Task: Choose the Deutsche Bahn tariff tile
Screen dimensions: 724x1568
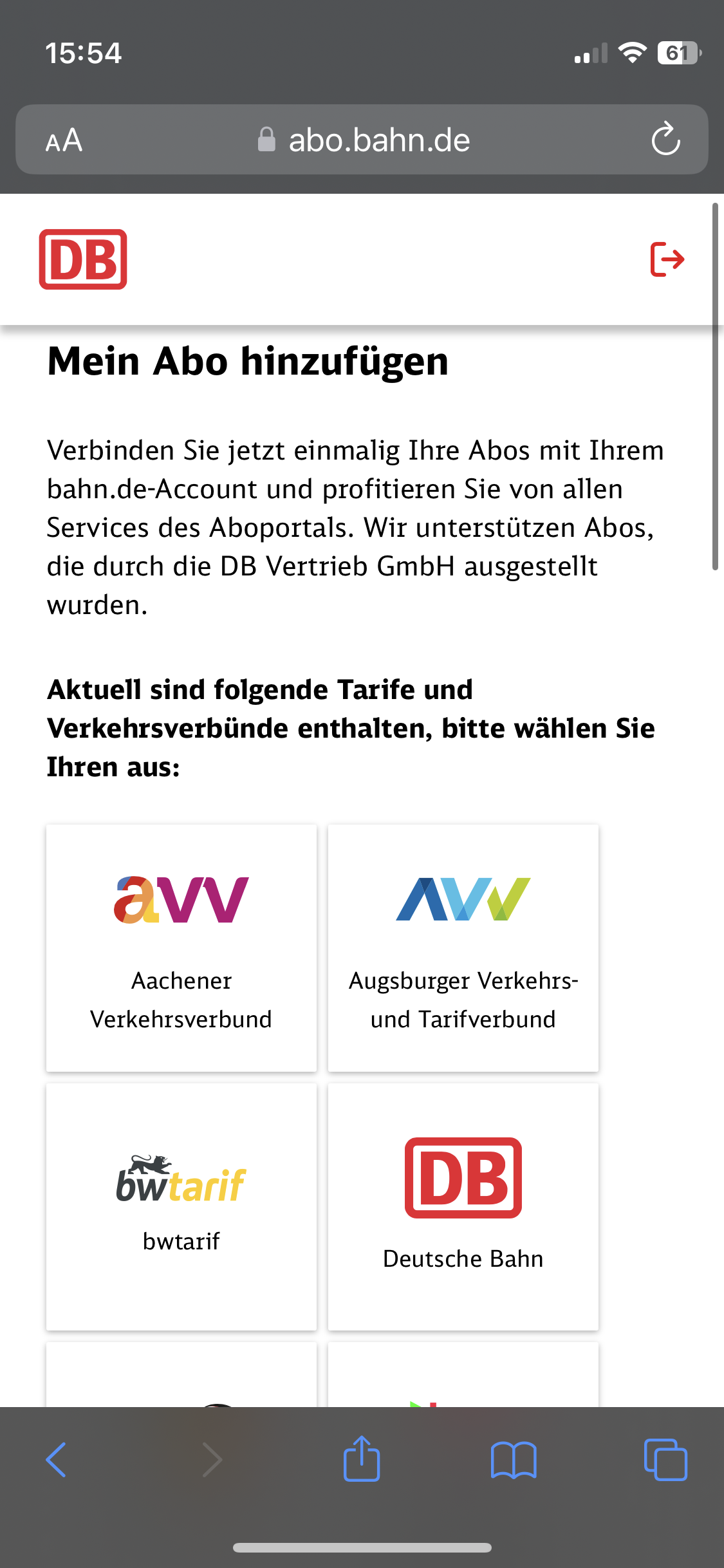Action: point(463,1207)
